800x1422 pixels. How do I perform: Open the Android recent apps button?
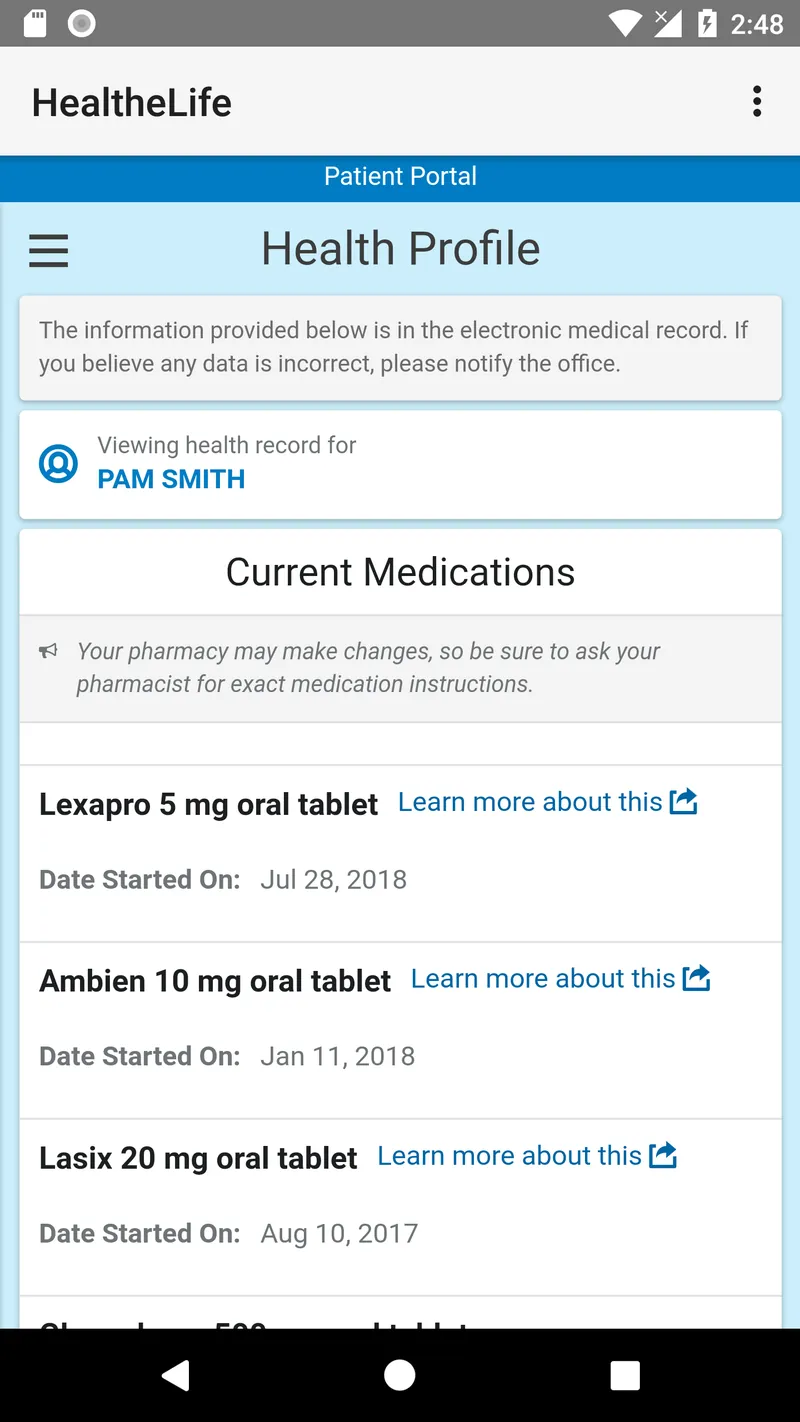click(624, 1374)
